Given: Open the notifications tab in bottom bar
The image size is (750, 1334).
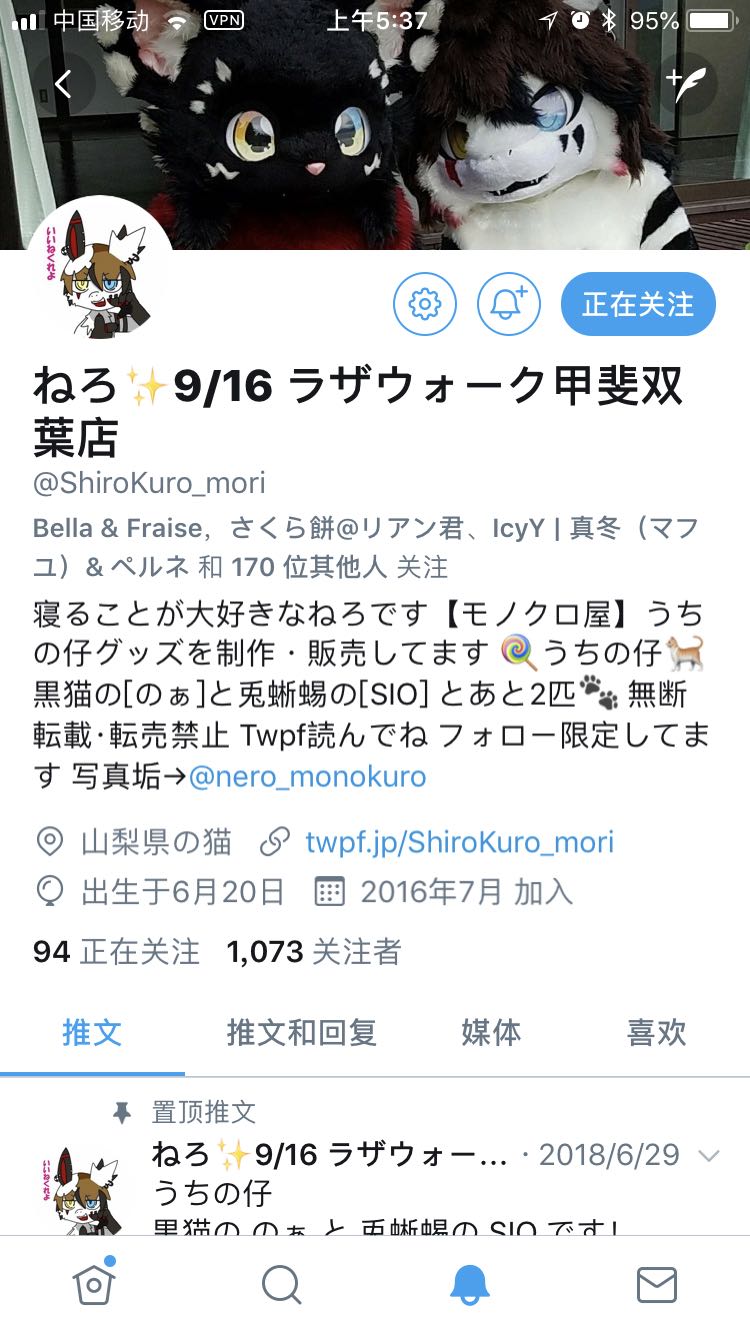Looking at the screenshot, I should point(469,1284).
